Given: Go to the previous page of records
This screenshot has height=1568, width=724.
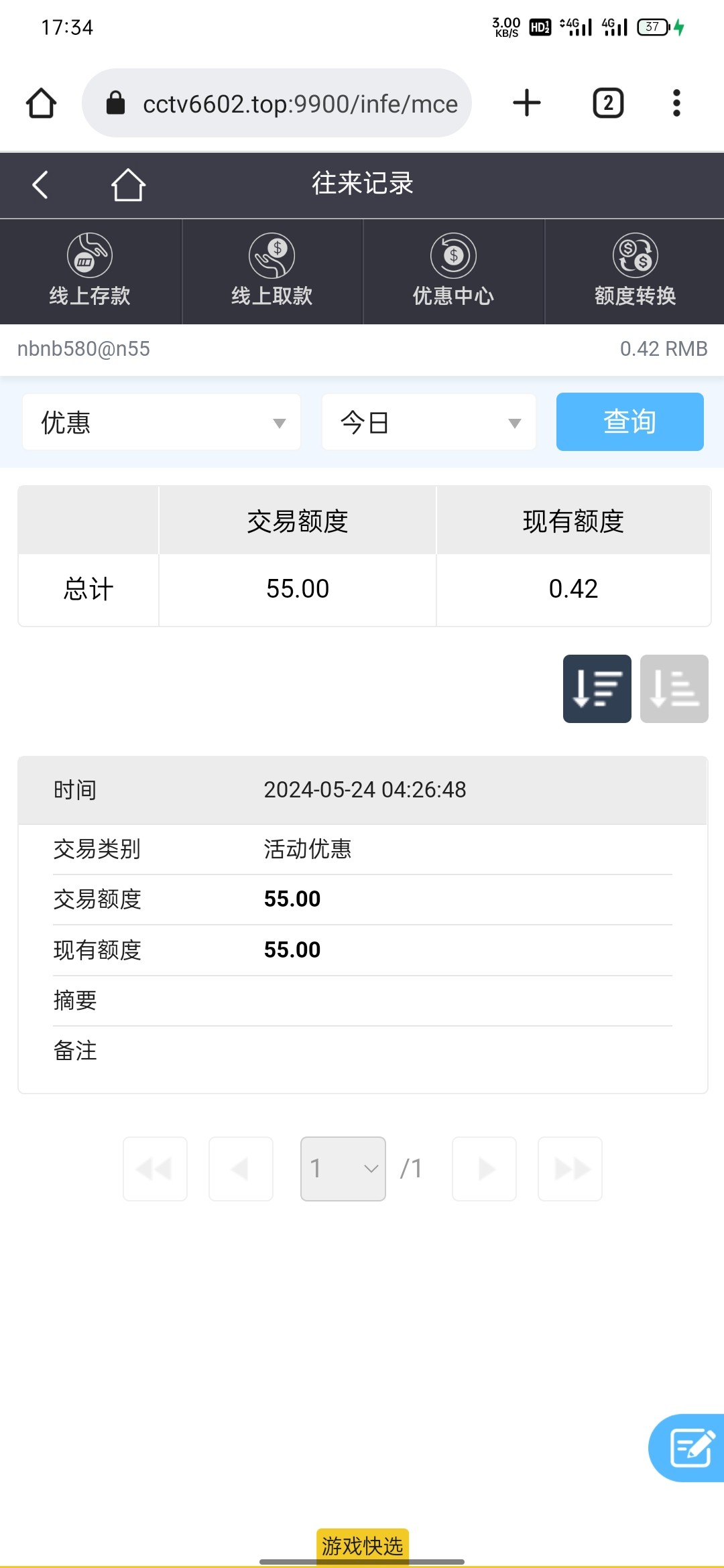Looking at the screenshot, I should (x=241, y=1169).
